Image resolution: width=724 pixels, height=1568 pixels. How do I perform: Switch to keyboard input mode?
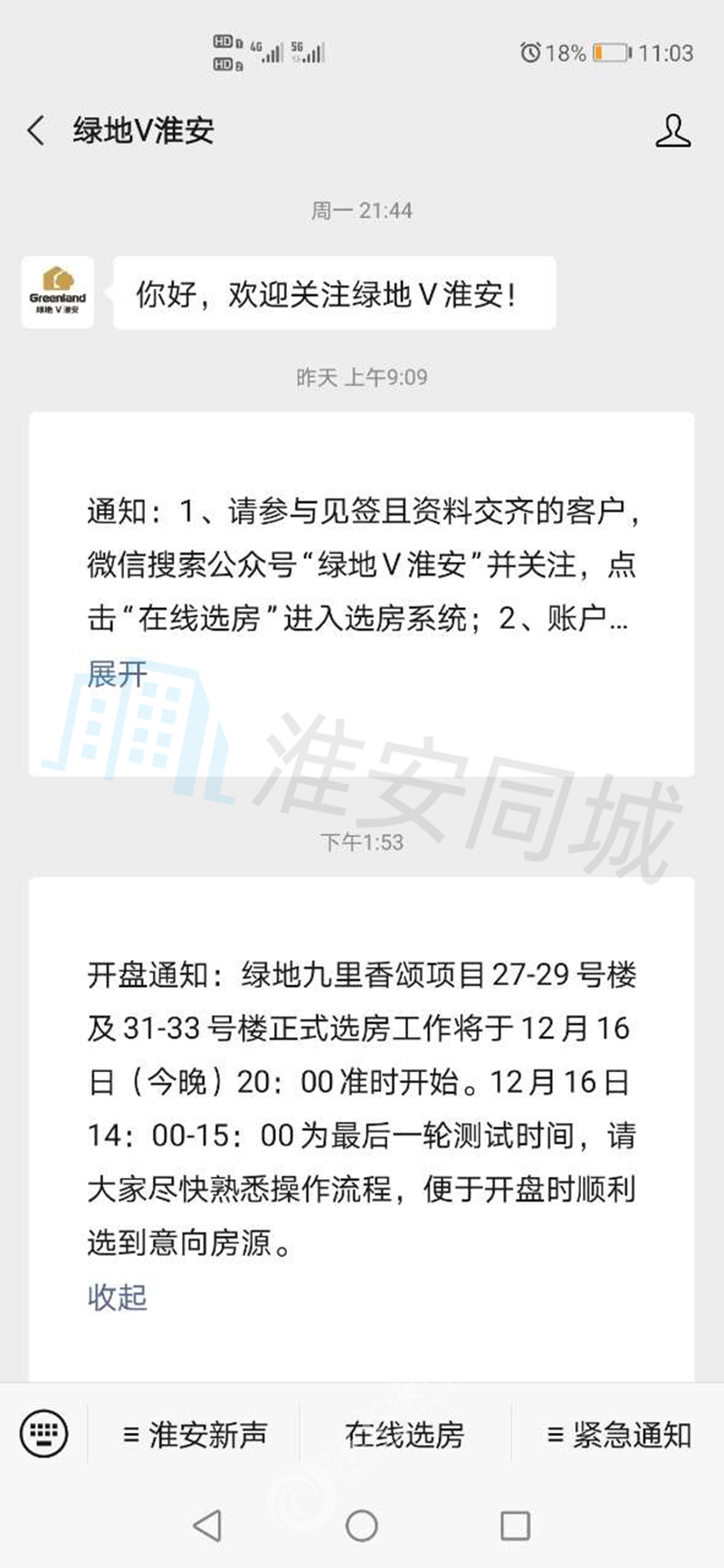pos(43,1433)
